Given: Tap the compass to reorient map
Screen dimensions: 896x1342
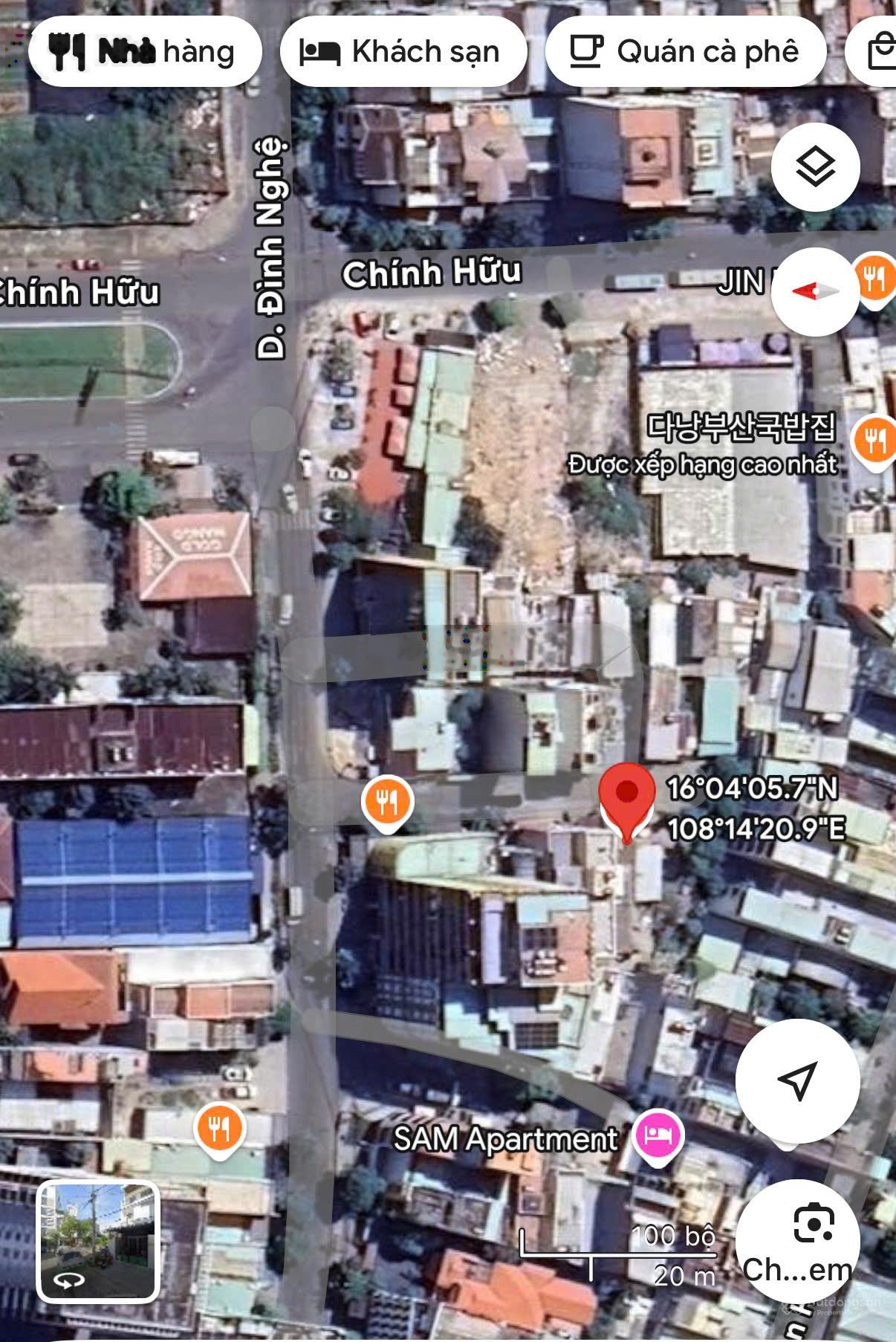Looking at the screenshot, I should [x=815, y=291].
